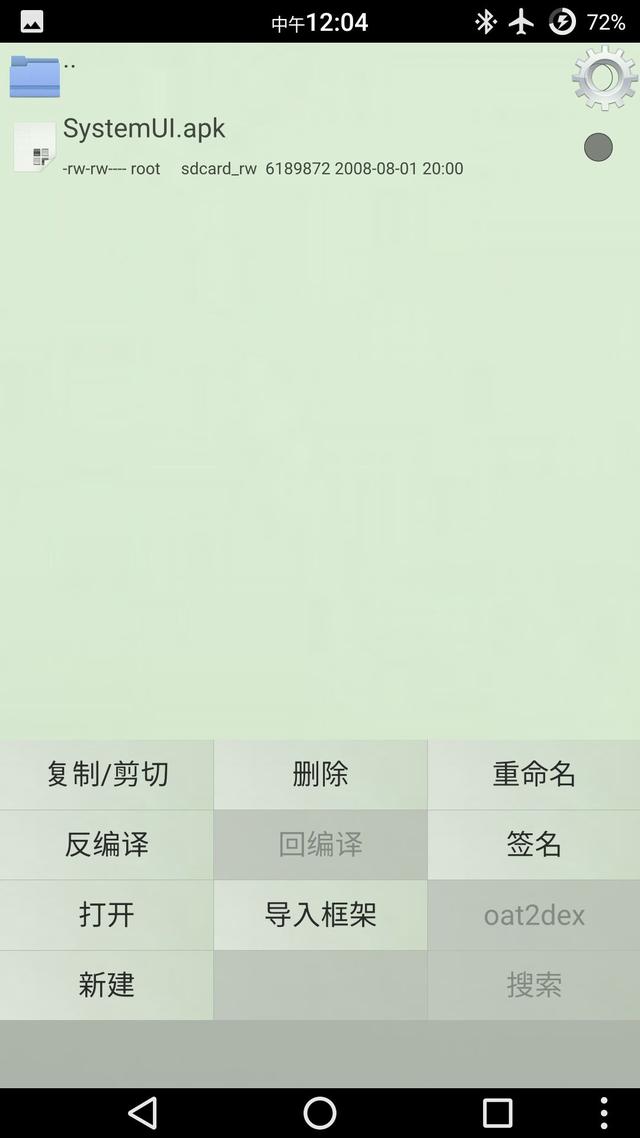Choose 重命名 to rename the file
The height and width of the screenshot is (1138, 640).
pyautogui.click(x=534, y=774)
